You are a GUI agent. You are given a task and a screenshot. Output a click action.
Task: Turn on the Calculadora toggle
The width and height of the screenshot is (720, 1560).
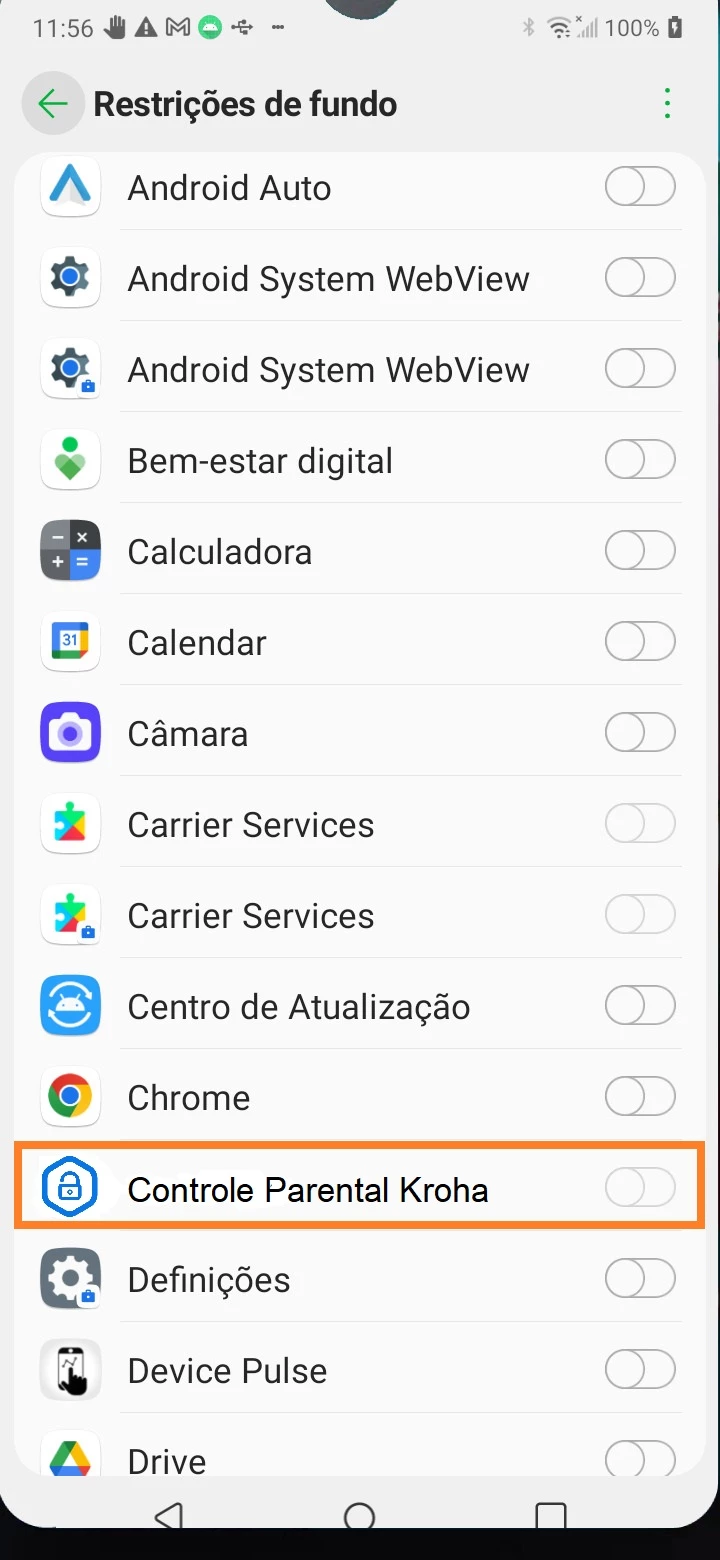(x=640, y=551)
